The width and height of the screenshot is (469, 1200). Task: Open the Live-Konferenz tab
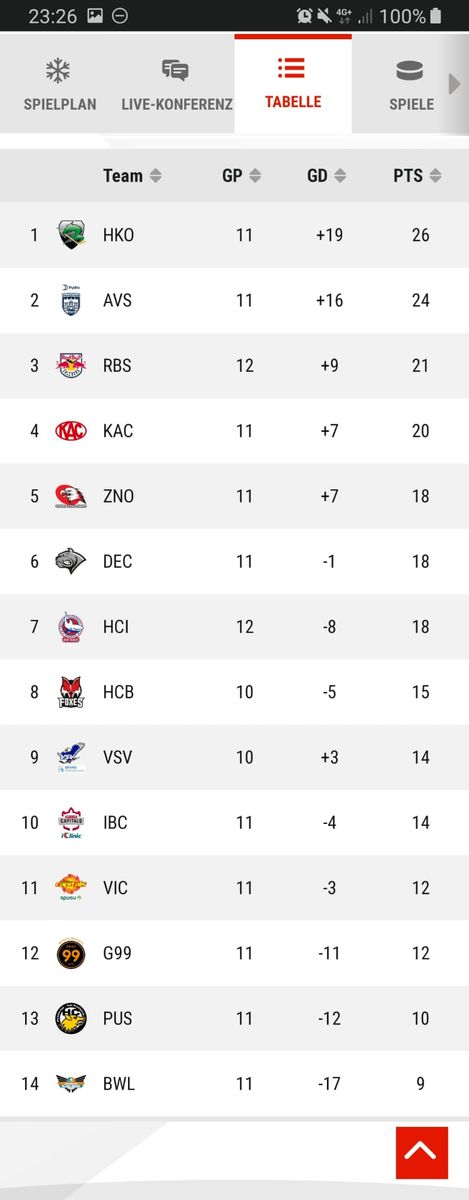pos(177,84)
